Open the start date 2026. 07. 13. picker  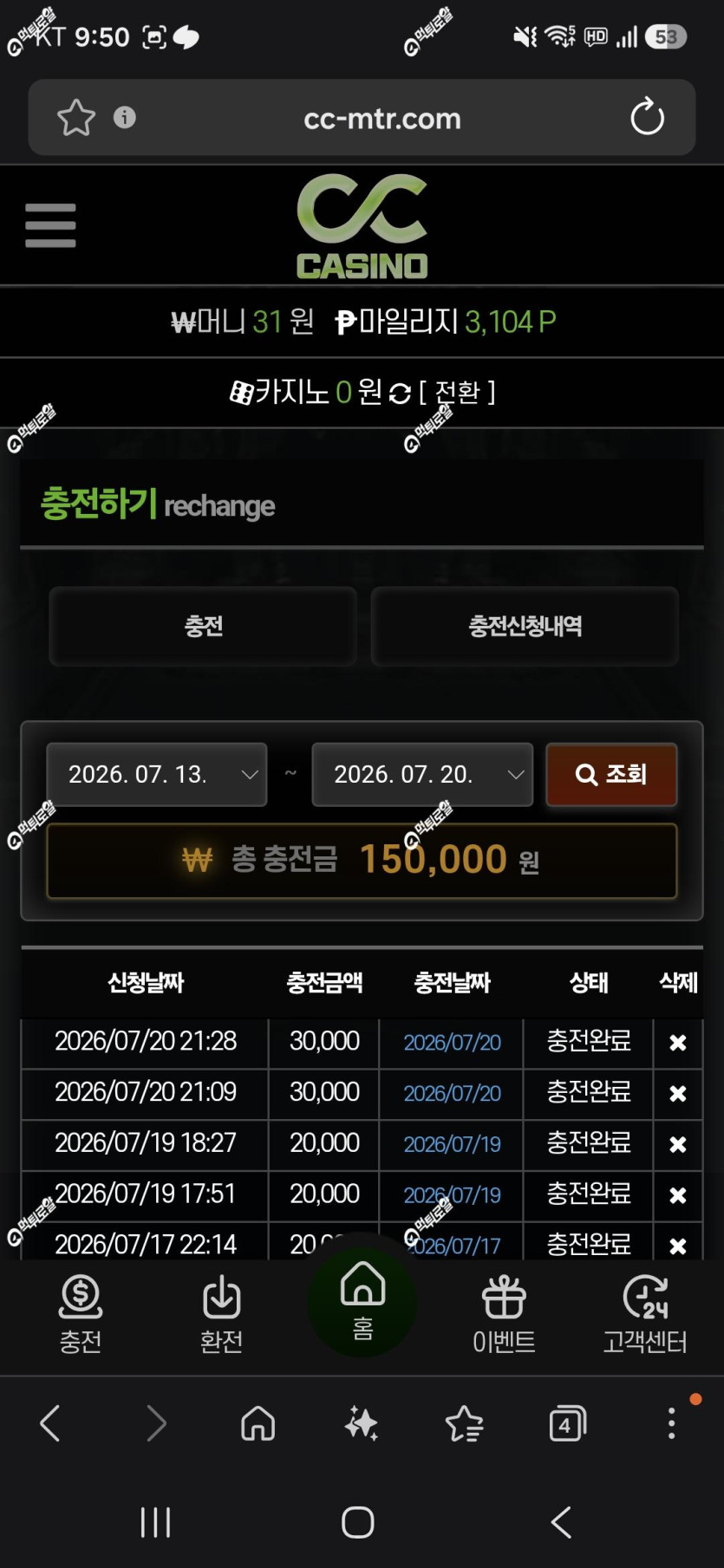point(157,774)
